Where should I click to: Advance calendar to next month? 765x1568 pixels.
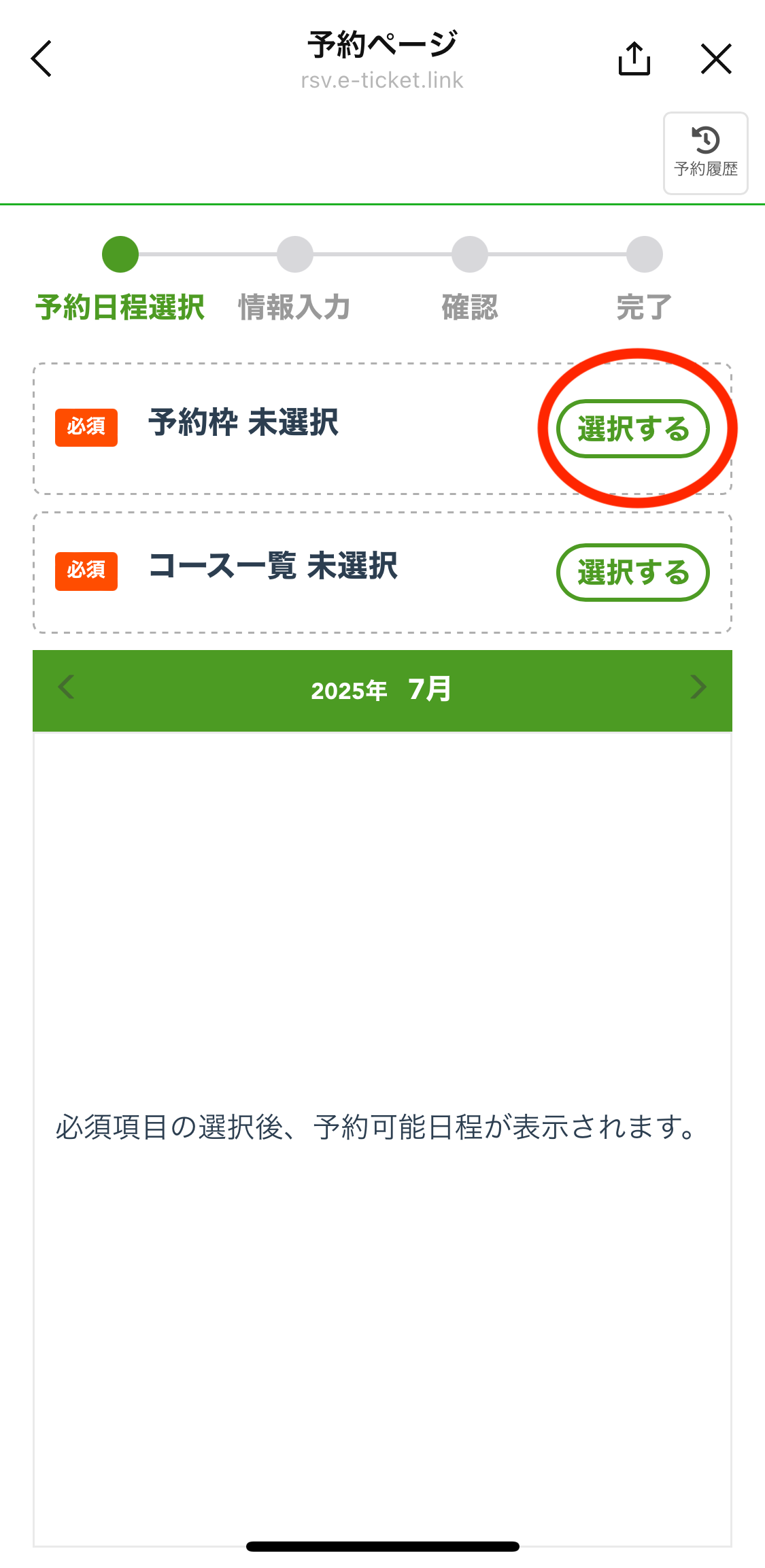click(x=698, y=687)
